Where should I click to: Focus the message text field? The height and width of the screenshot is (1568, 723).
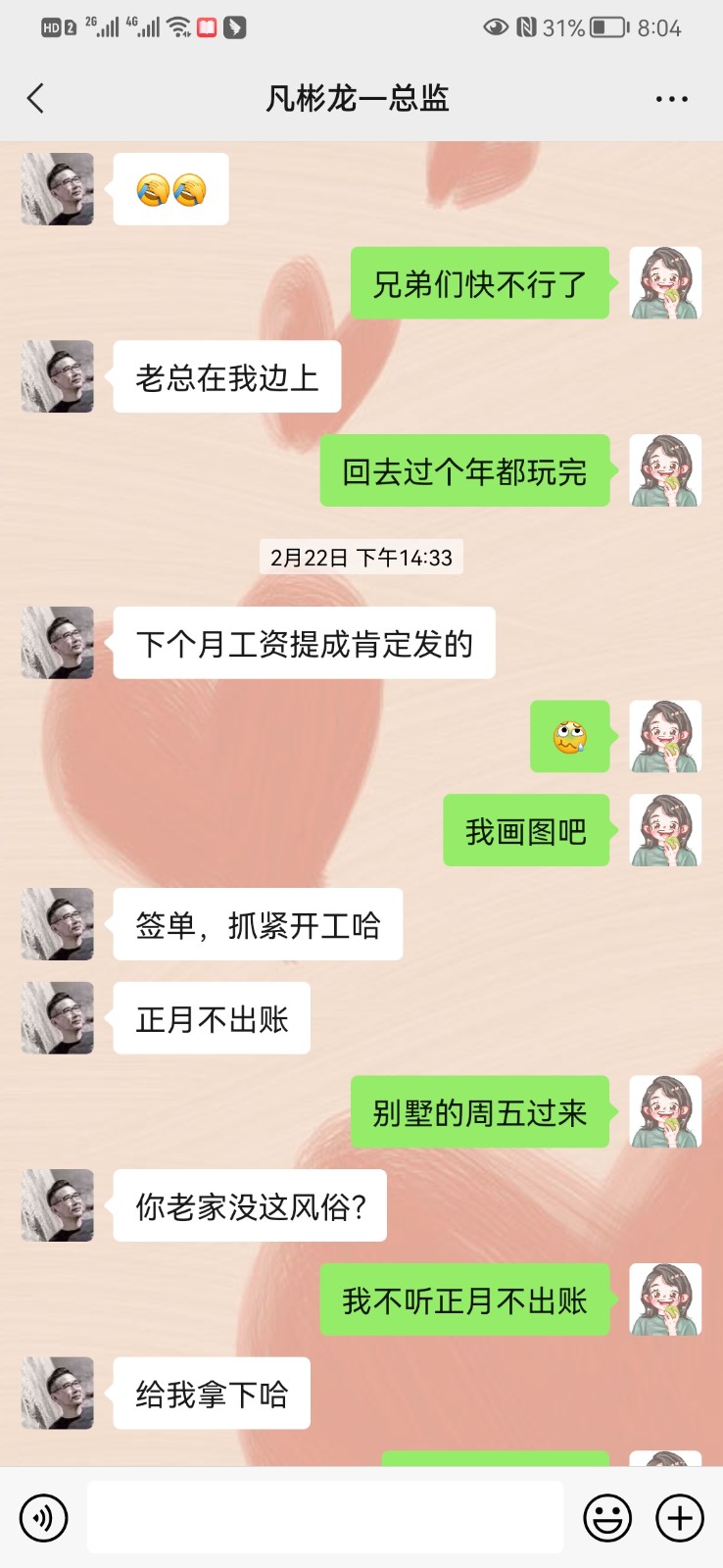pyautogui.click(x=324, y=1518)
